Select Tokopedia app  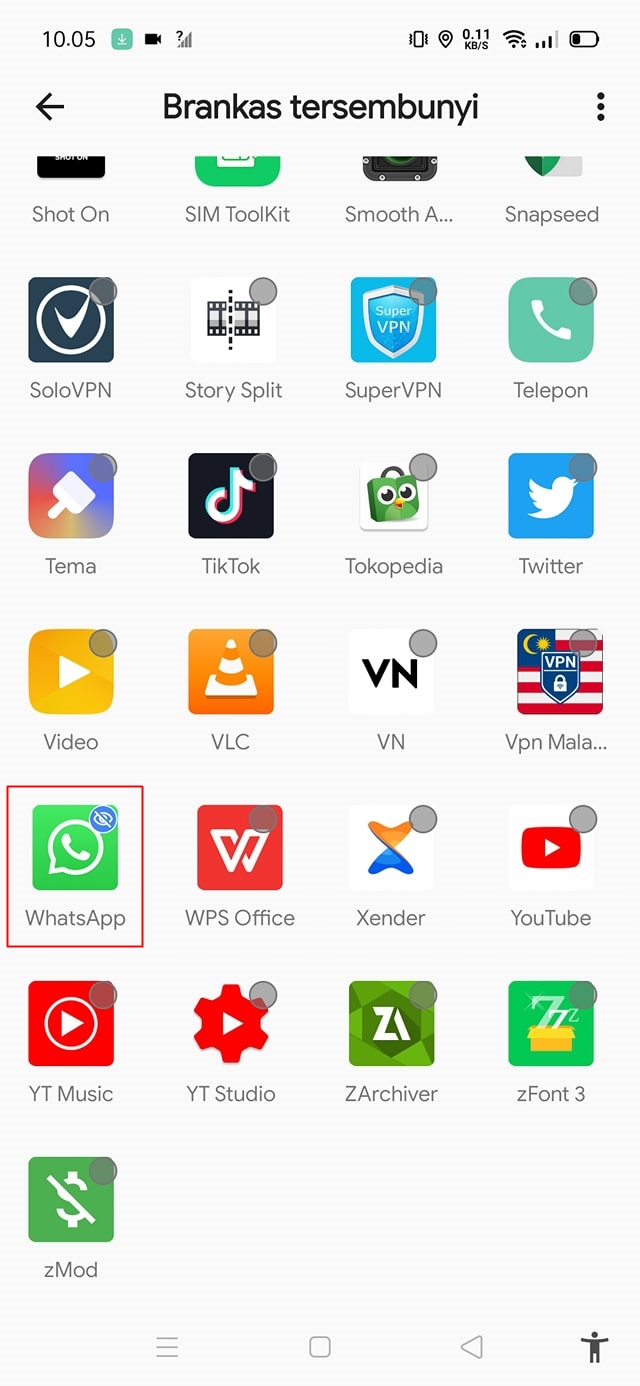[392, 496]
